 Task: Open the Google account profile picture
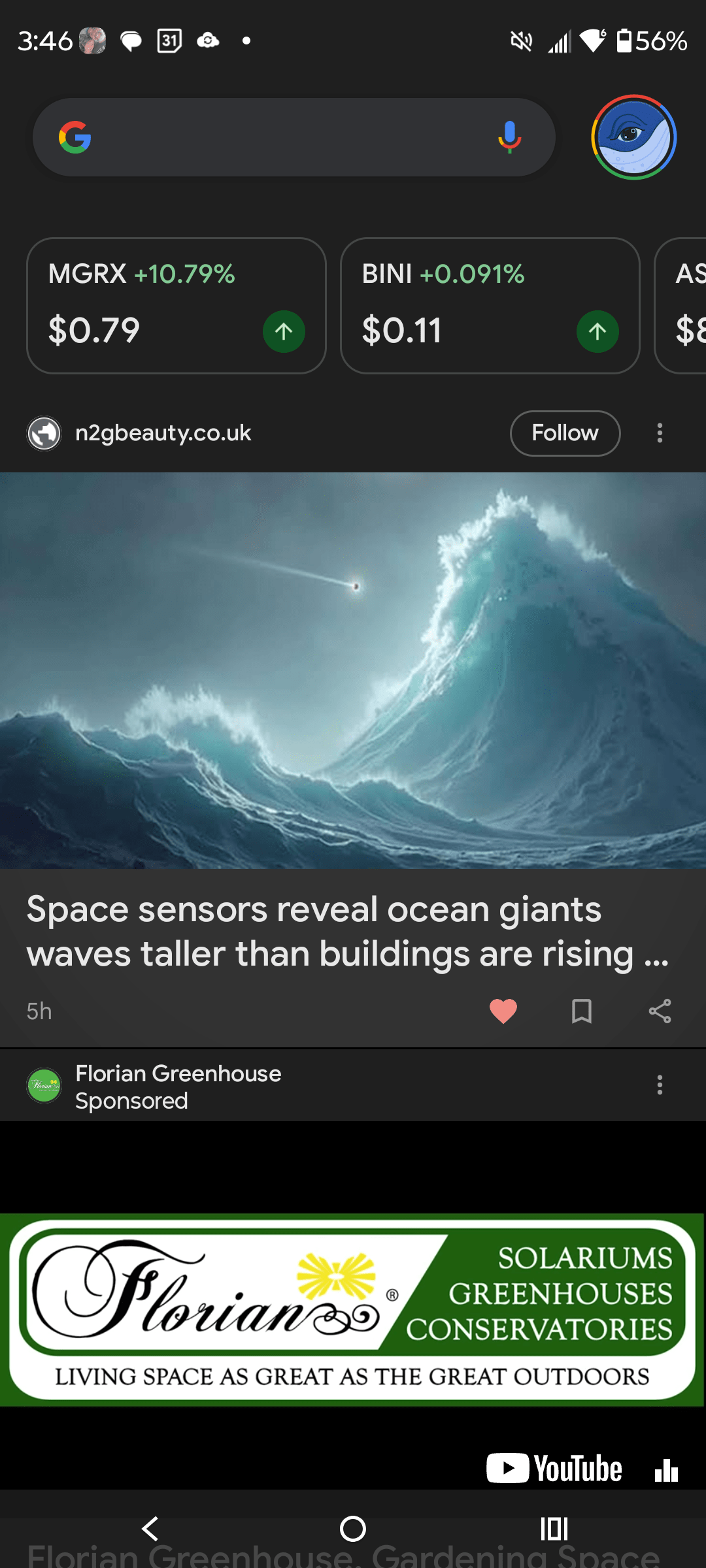click(x=633, y=137)
